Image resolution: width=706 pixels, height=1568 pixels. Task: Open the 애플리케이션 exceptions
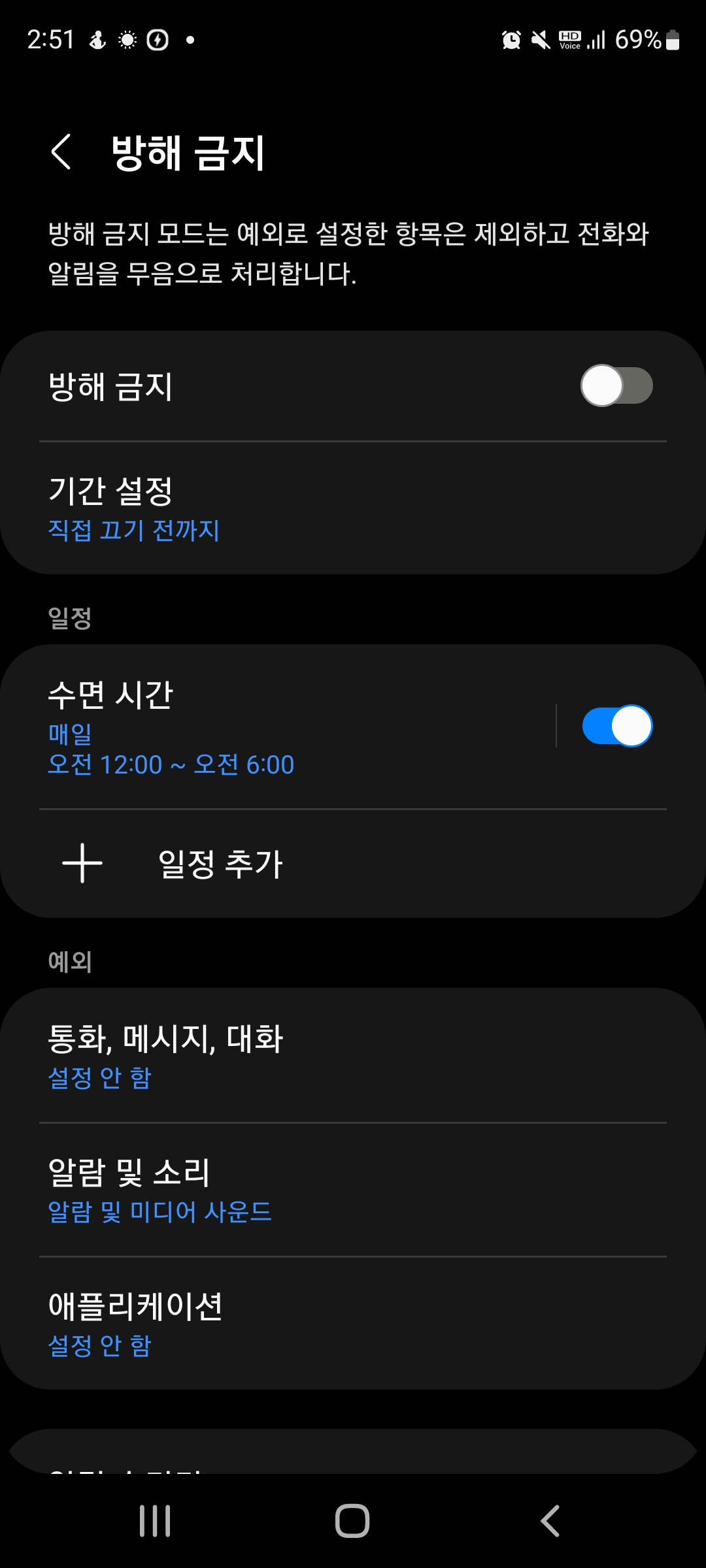(353, 1323)
